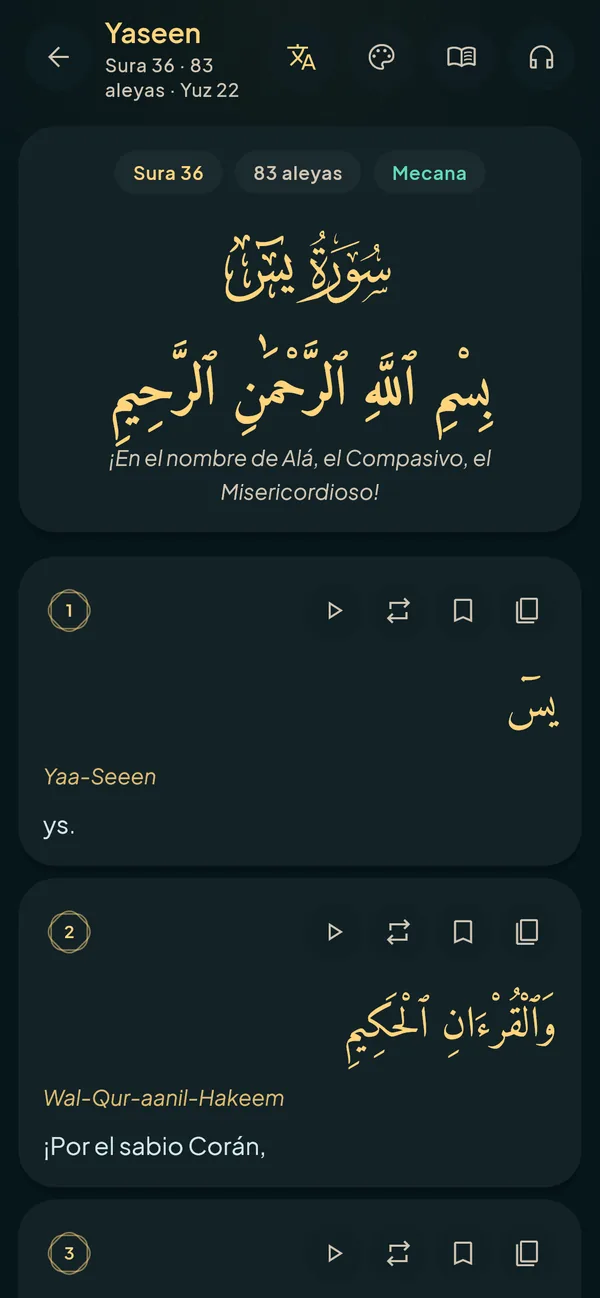Add a bookmark to verse 3
The width and height of the screenshot is (600, 1298).
tap(463, 1253)
